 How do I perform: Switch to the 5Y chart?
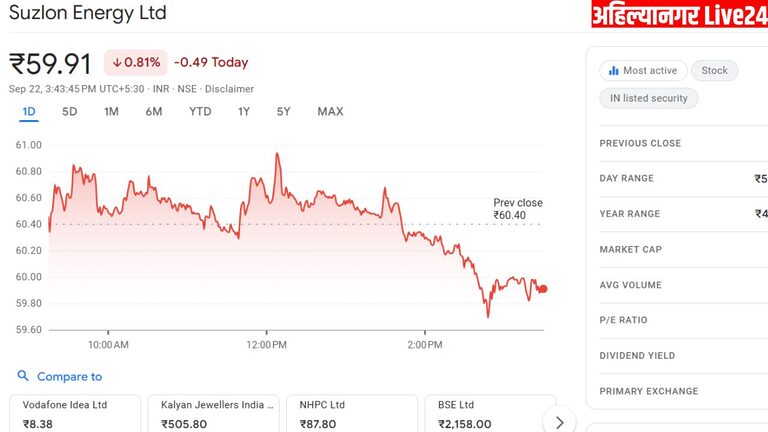click(x=284, y=111)
